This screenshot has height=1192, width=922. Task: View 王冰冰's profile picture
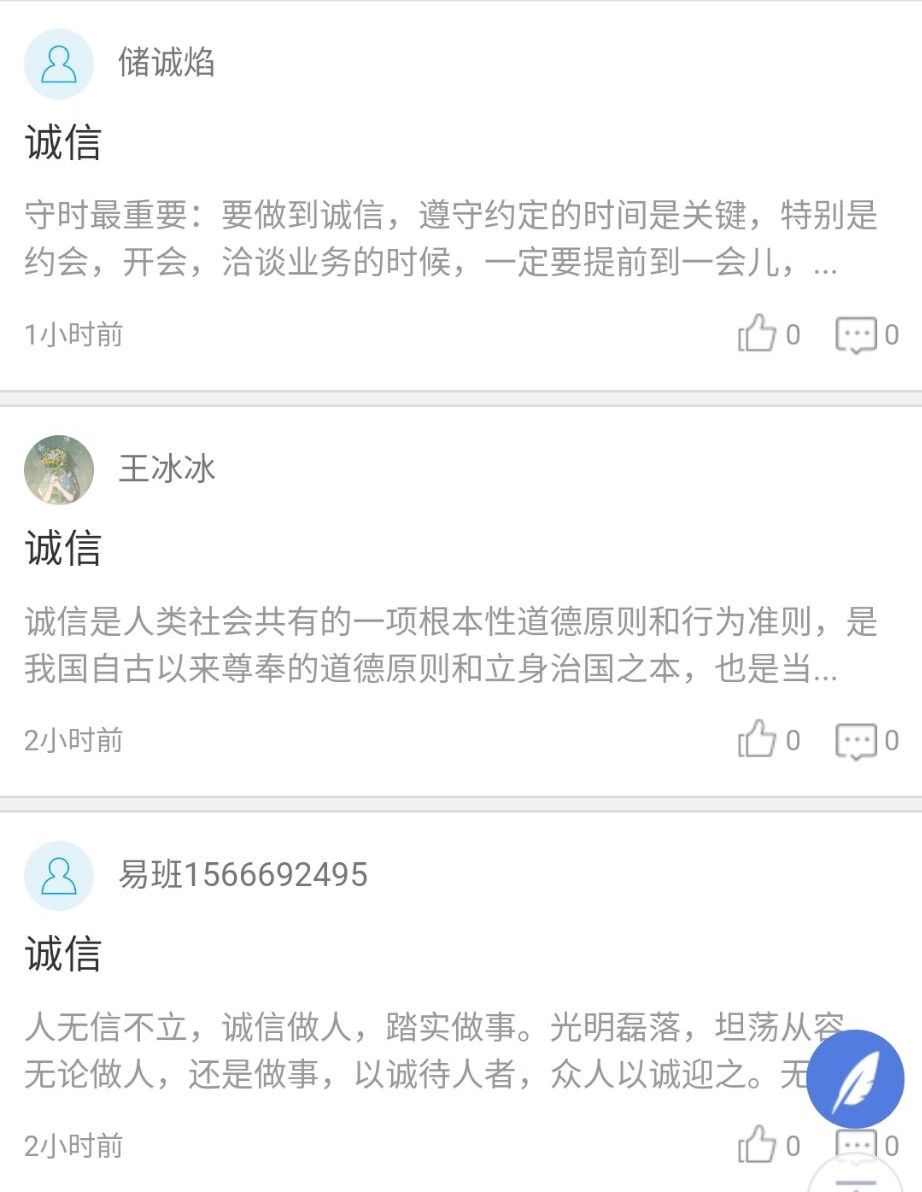(59, 469)
